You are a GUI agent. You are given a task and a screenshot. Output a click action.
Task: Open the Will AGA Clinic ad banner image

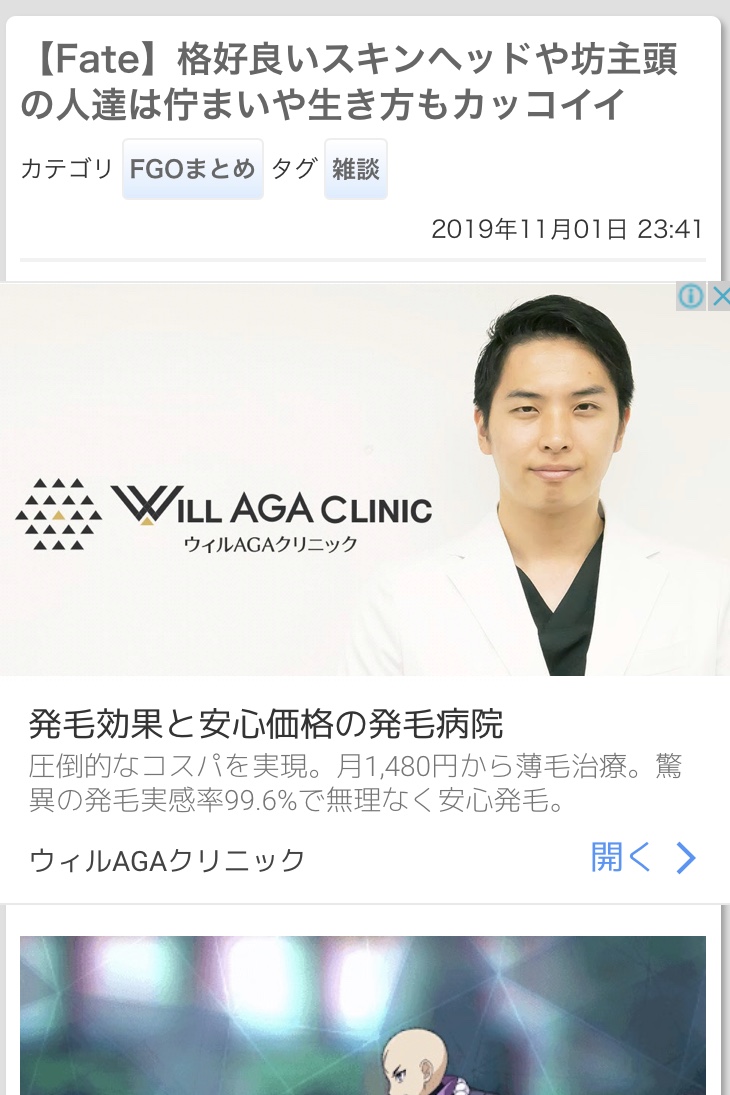(365, 480)
